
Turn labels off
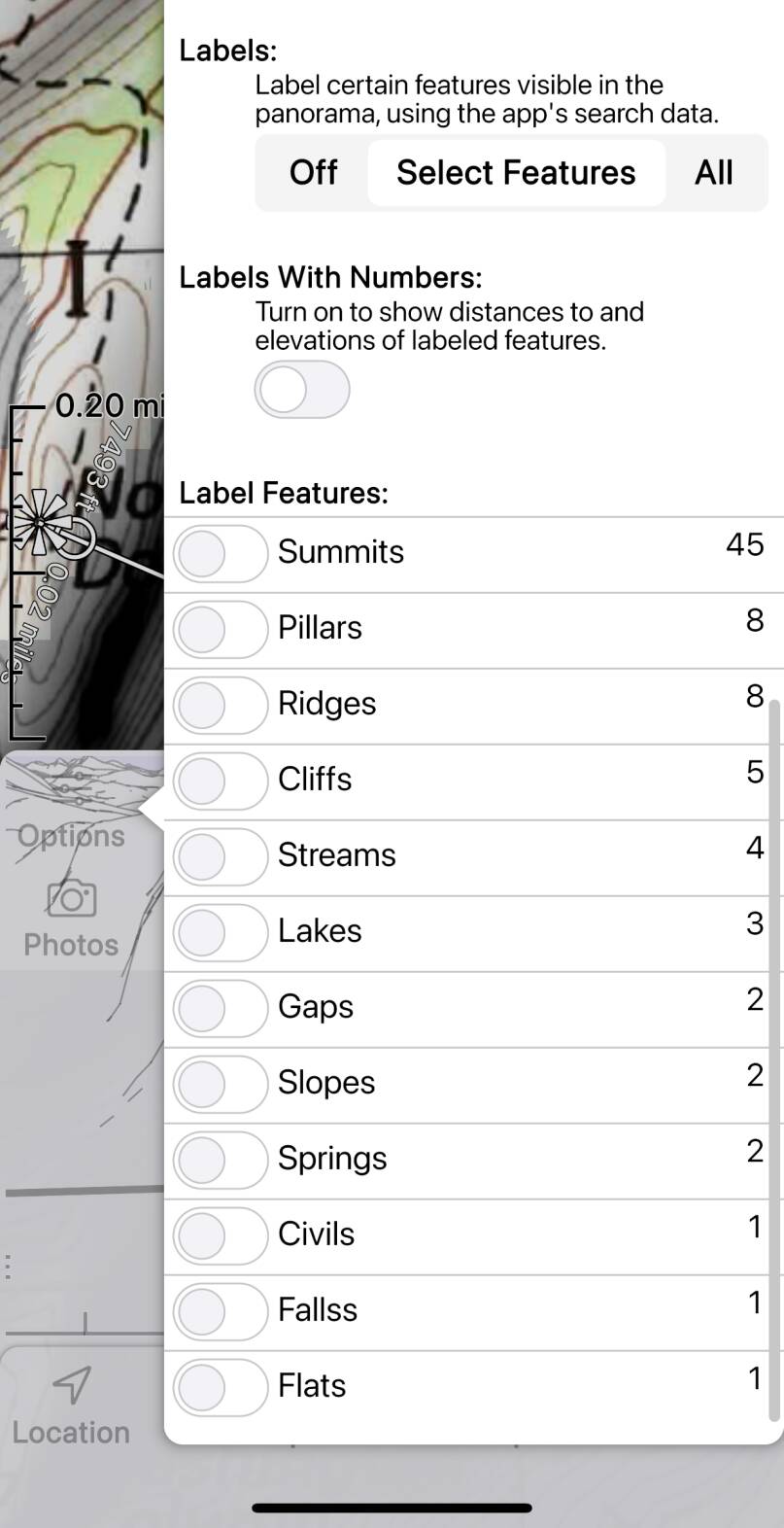[313, 173]
